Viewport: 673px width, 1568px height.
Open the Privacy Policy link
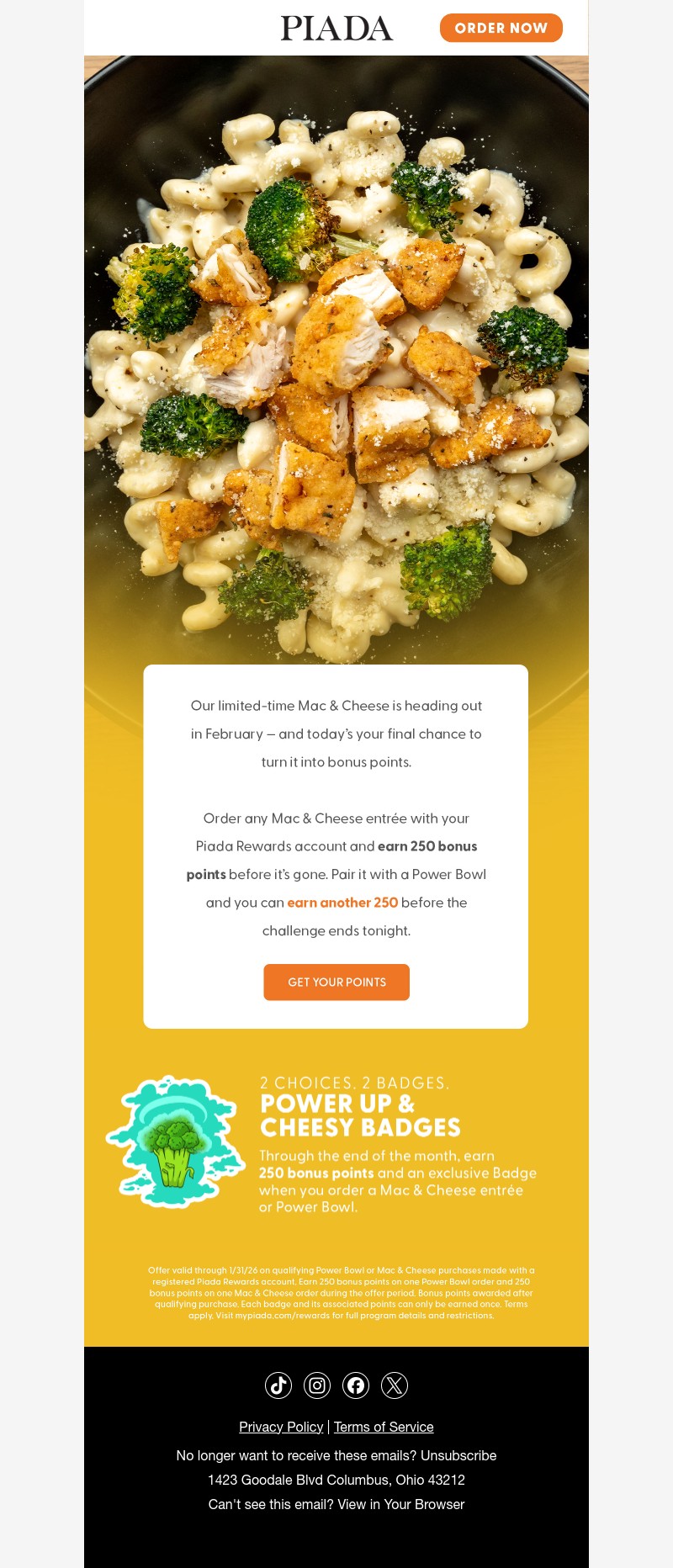click(x=280, y=1427)
